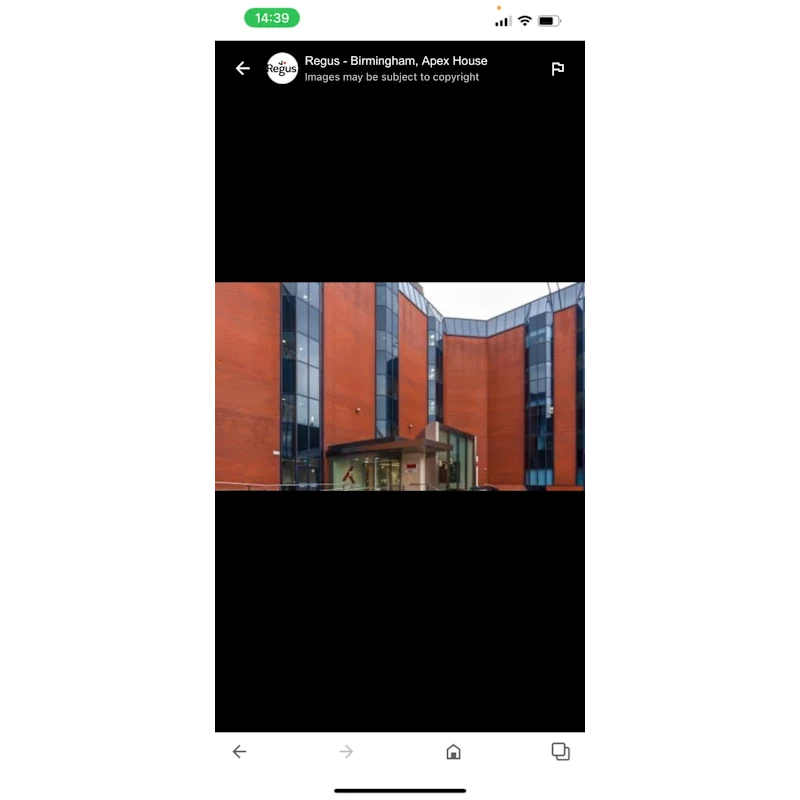Open the Regus profile avatar
The height and width of the screenshot is (800, 800).
point(283,69)
